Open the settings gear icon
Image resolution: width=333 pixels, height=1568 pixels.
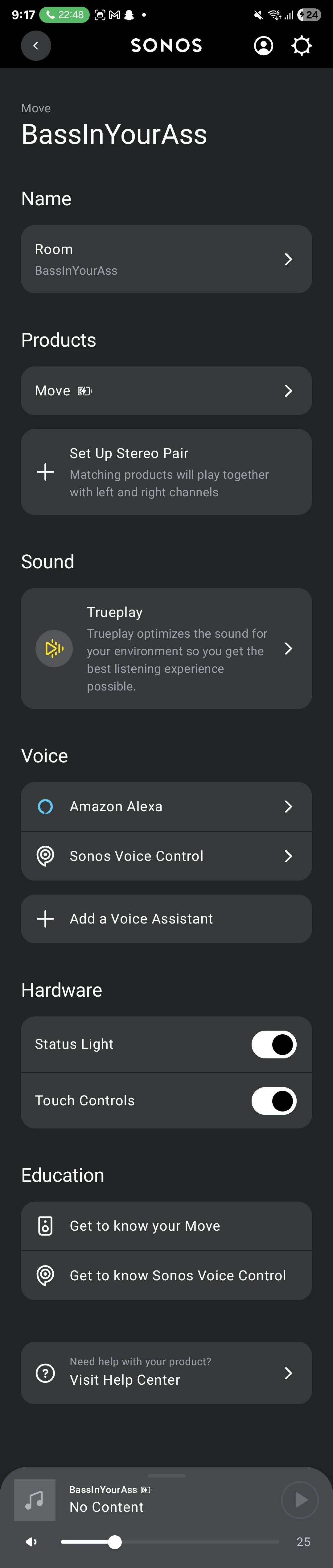tap(302, 46)
